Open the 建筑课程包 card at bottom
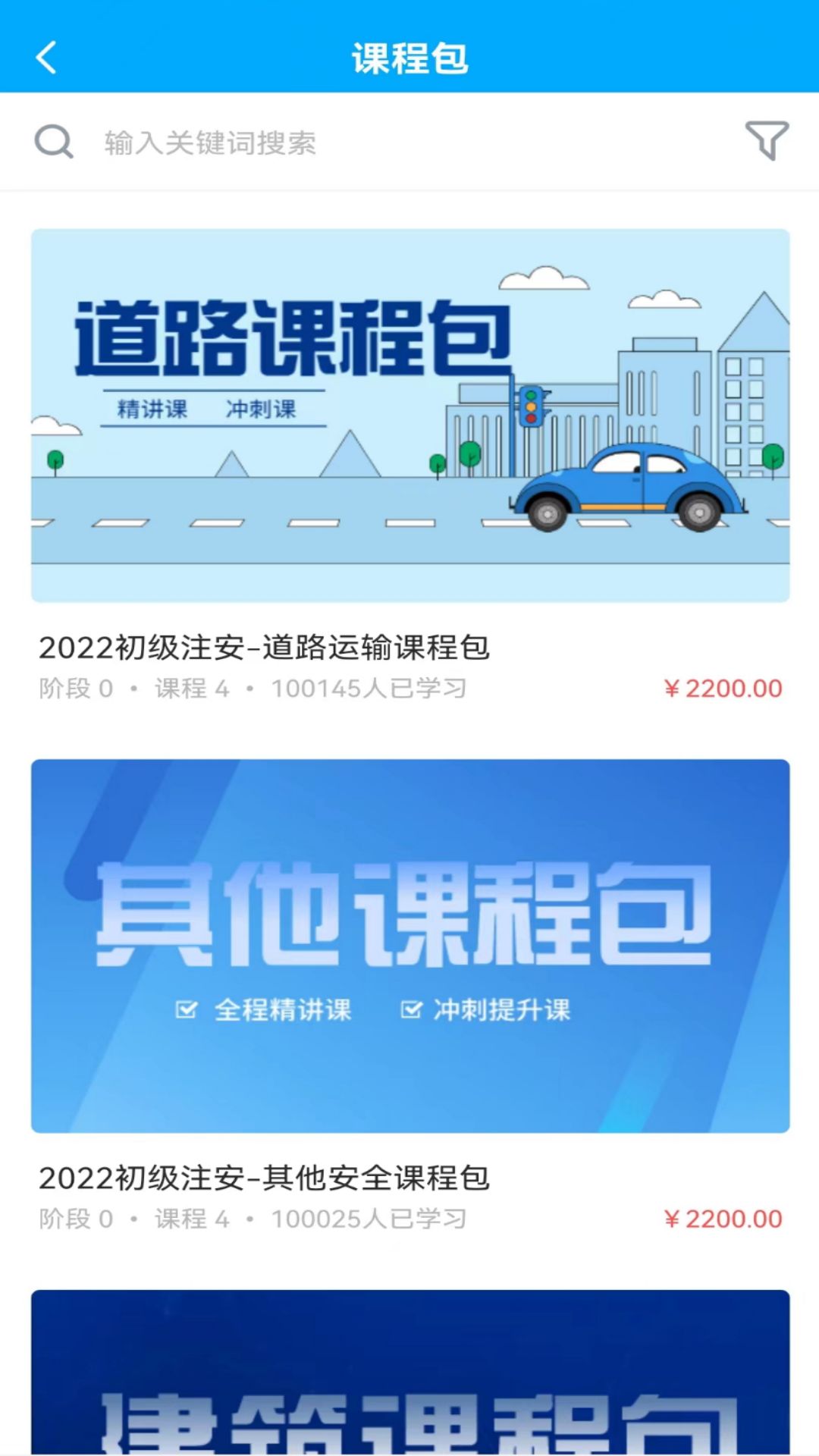Viewport: 819px width, 1456px height. [410, 1373]
